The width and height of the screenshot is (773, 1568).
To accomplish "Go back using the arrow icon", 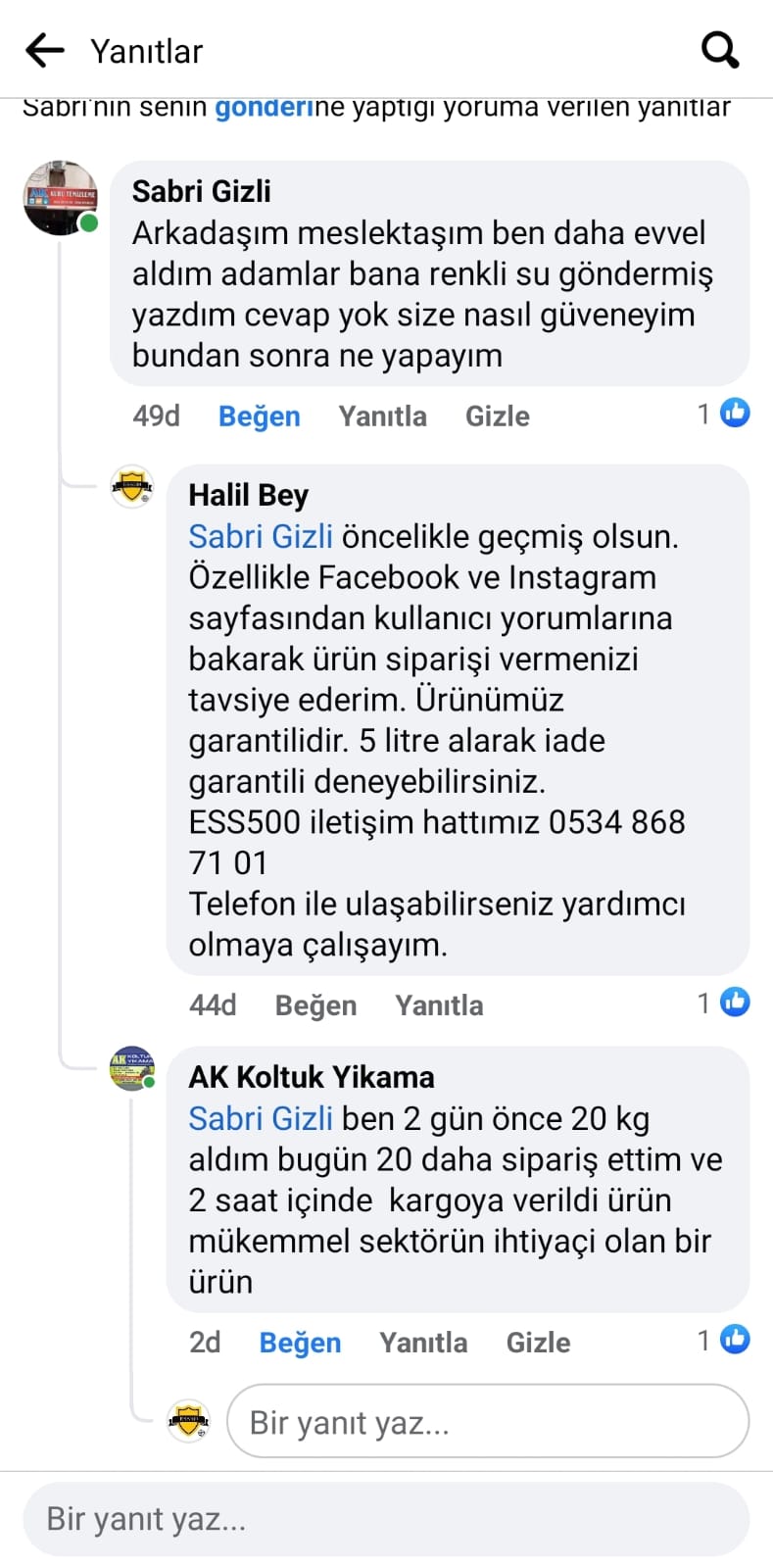I will (x=45, y=50).
